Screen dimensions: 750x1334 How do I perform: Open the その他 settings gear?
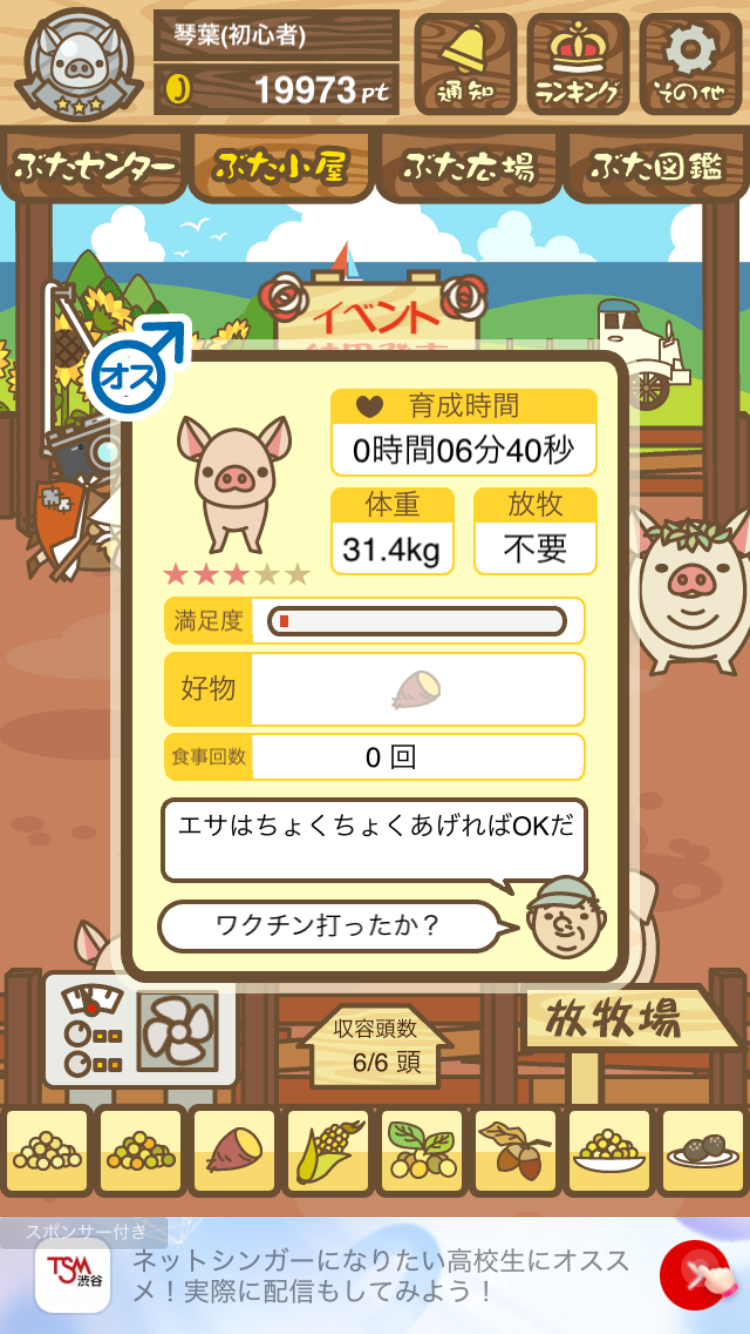pos(690,64)
